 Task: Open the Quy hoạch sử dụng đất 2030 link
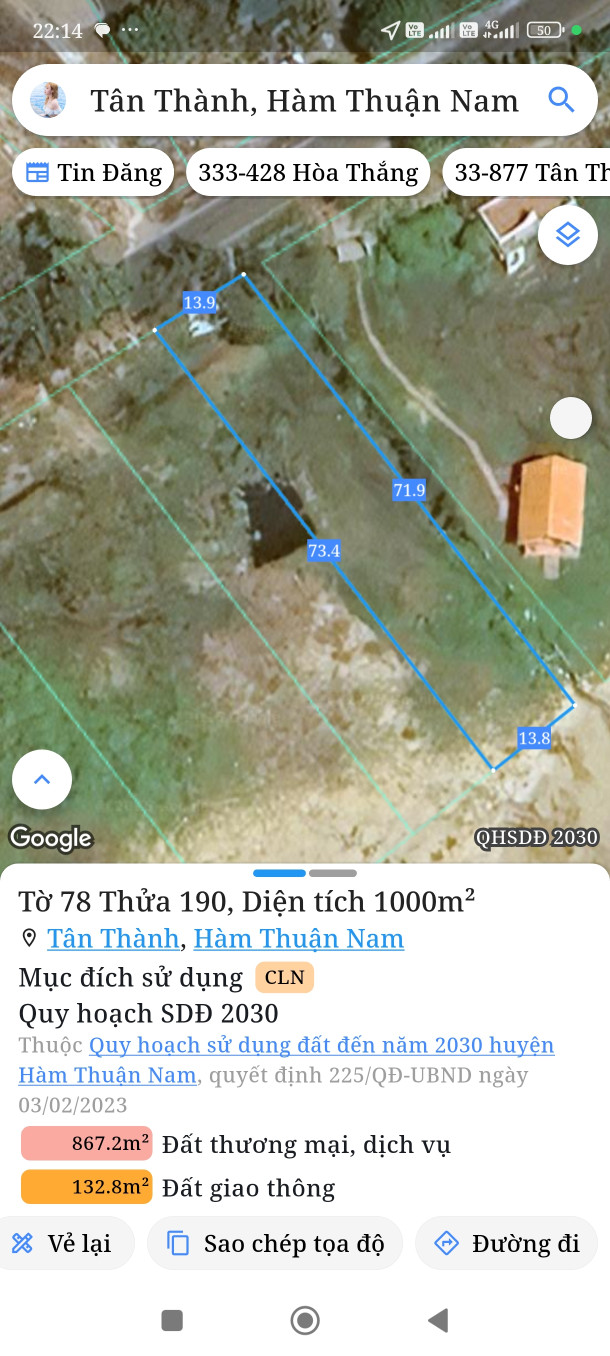click(321, 1046)
